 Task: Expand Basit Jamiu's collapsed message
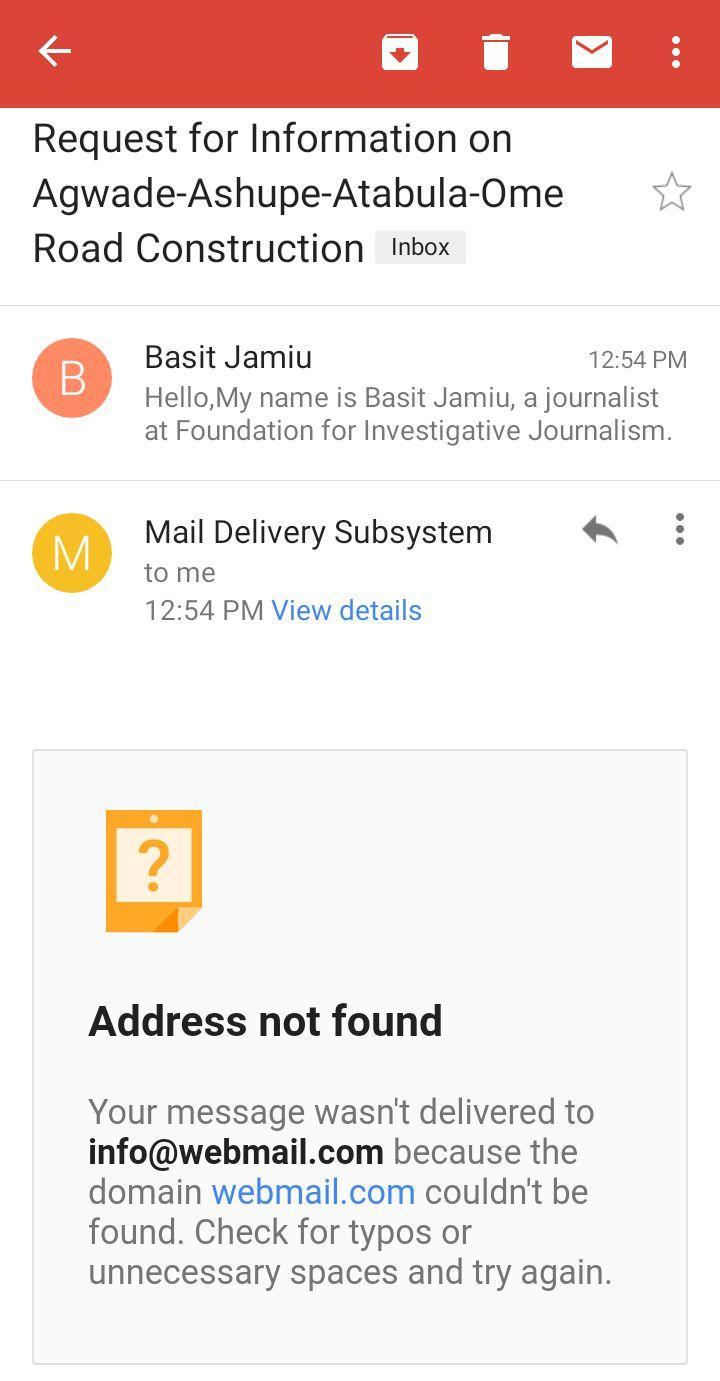[x=400, y=393]
